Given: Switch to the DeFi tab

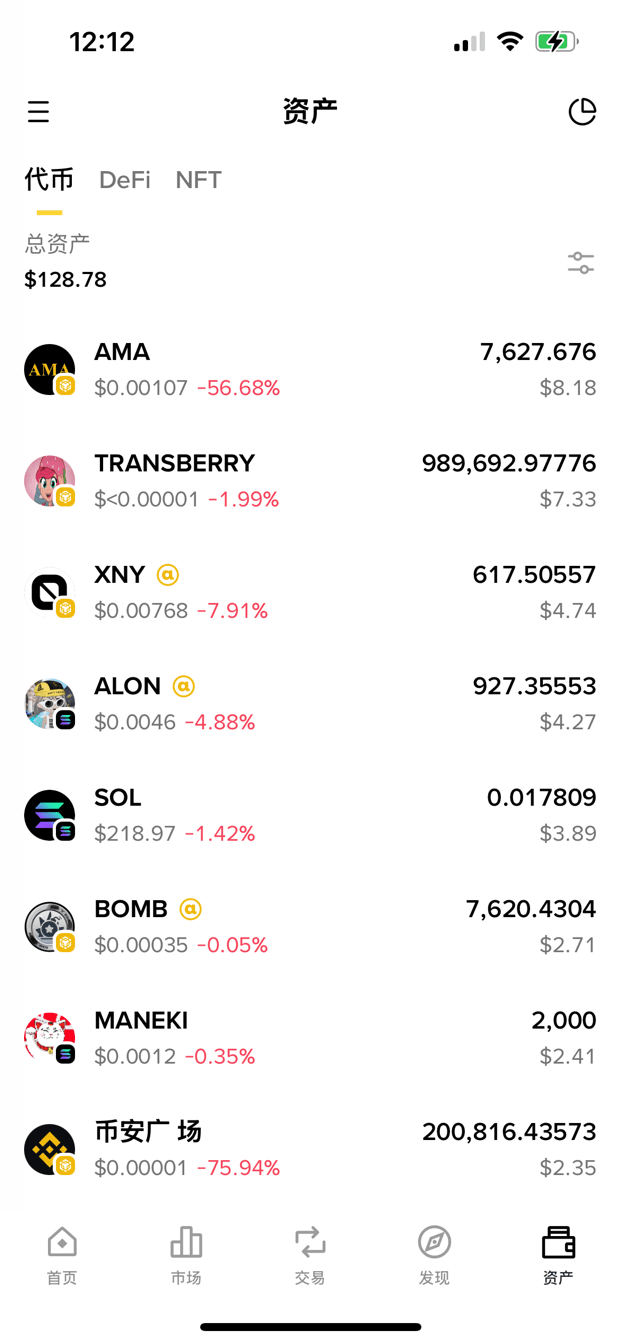Looking at the screenshot, I should [x=125, y=180].
